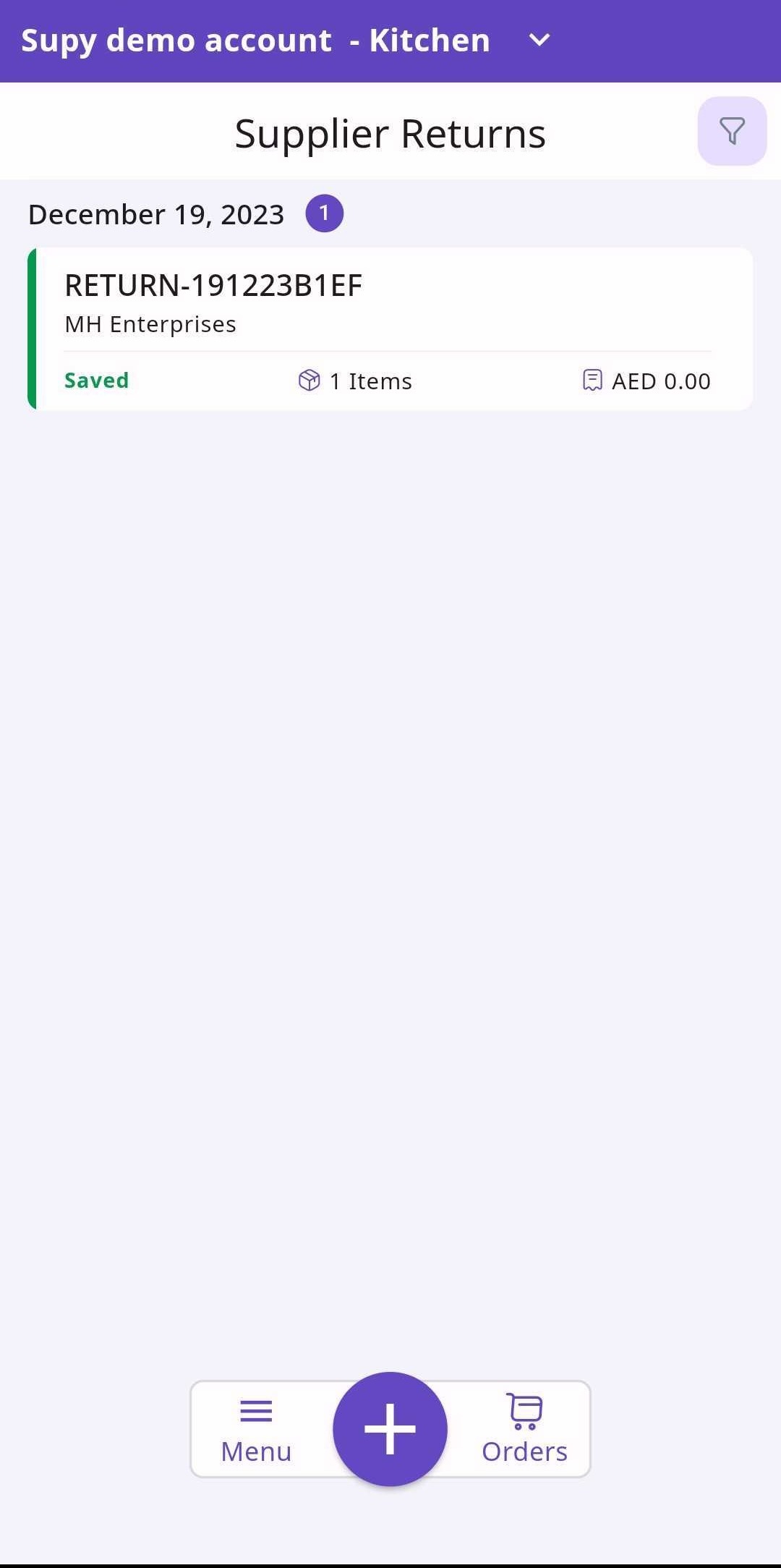
Task: Expand the Supy demo account location dropdown
Action: click(x=539, y=41)
